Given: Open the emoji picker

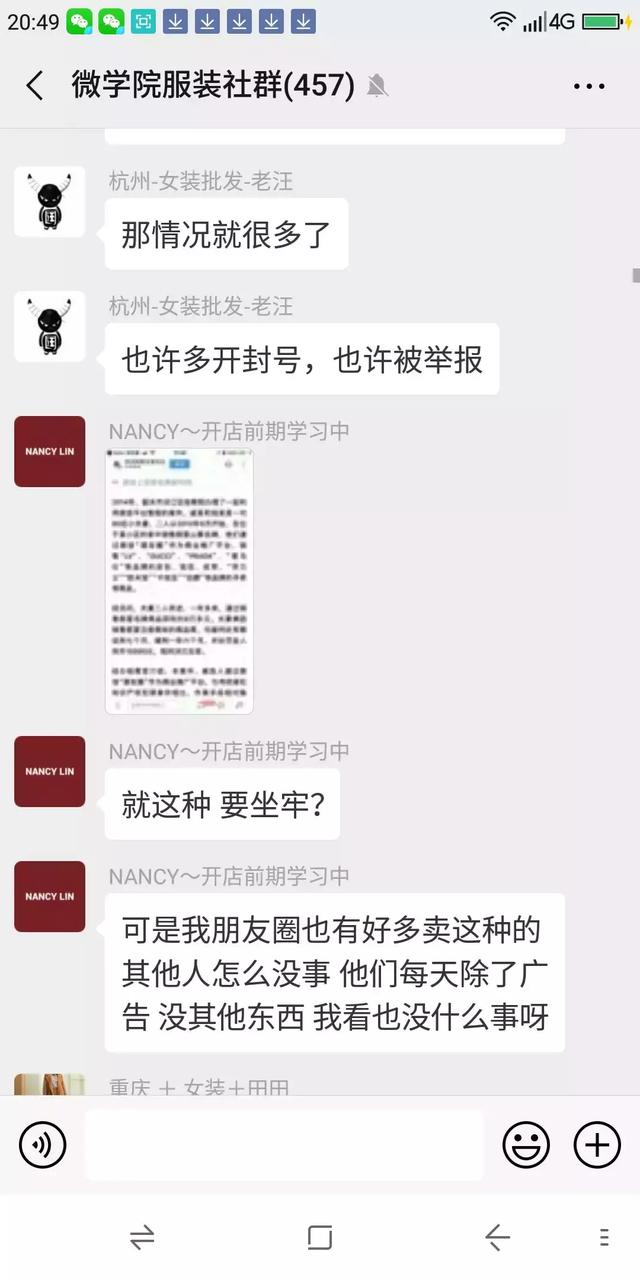Looking at the screenshot, I should [526, 1145].
